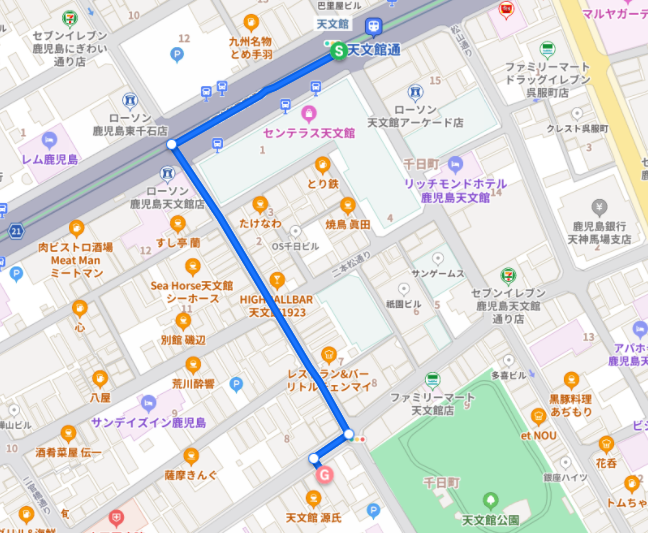The image size is (648, 533).
Task: Select the とり鉄 restaurant pin
Action: 322,165
